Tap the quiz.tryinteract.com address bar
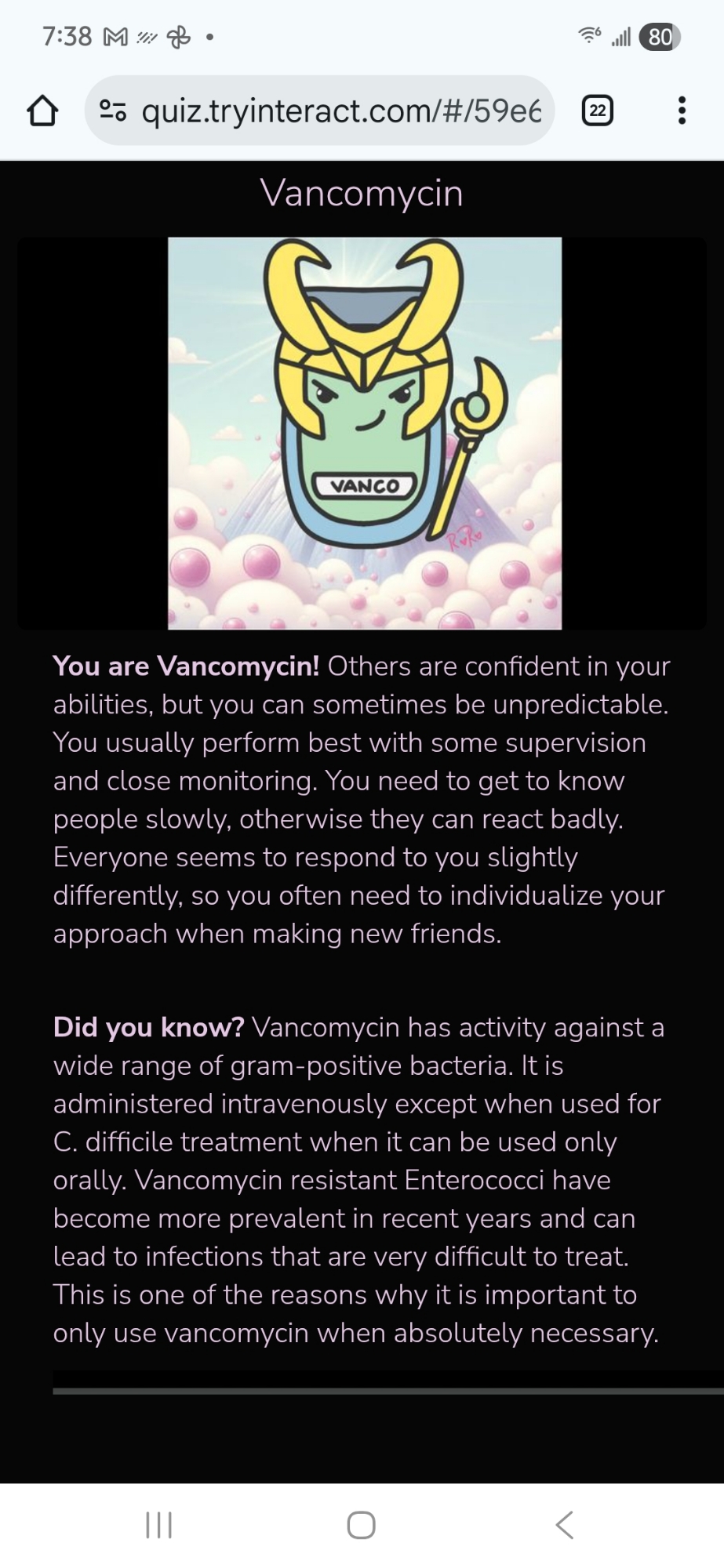 coord(341,111)
